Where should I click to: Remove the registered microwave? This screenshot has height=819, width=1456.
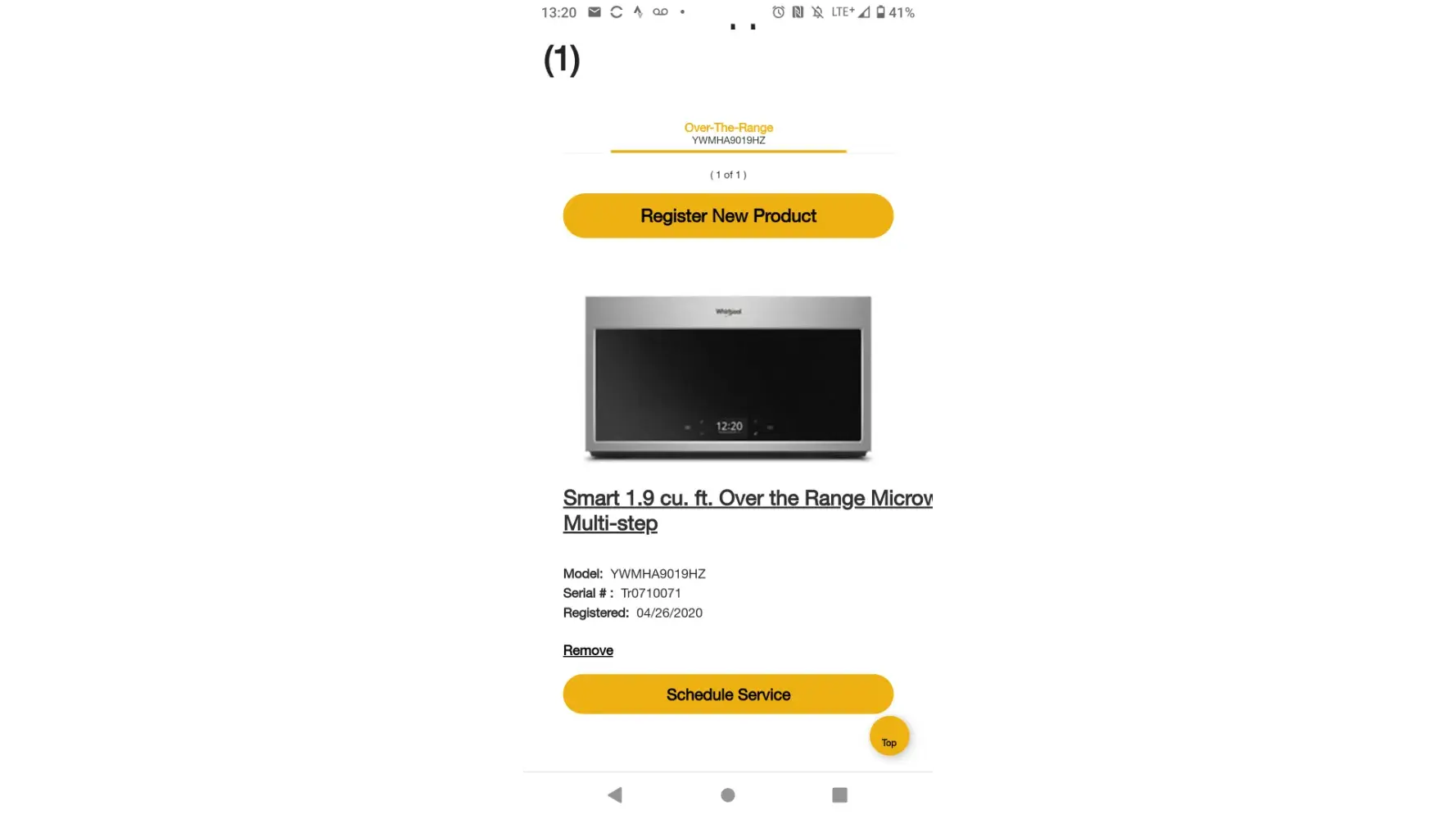588,650
